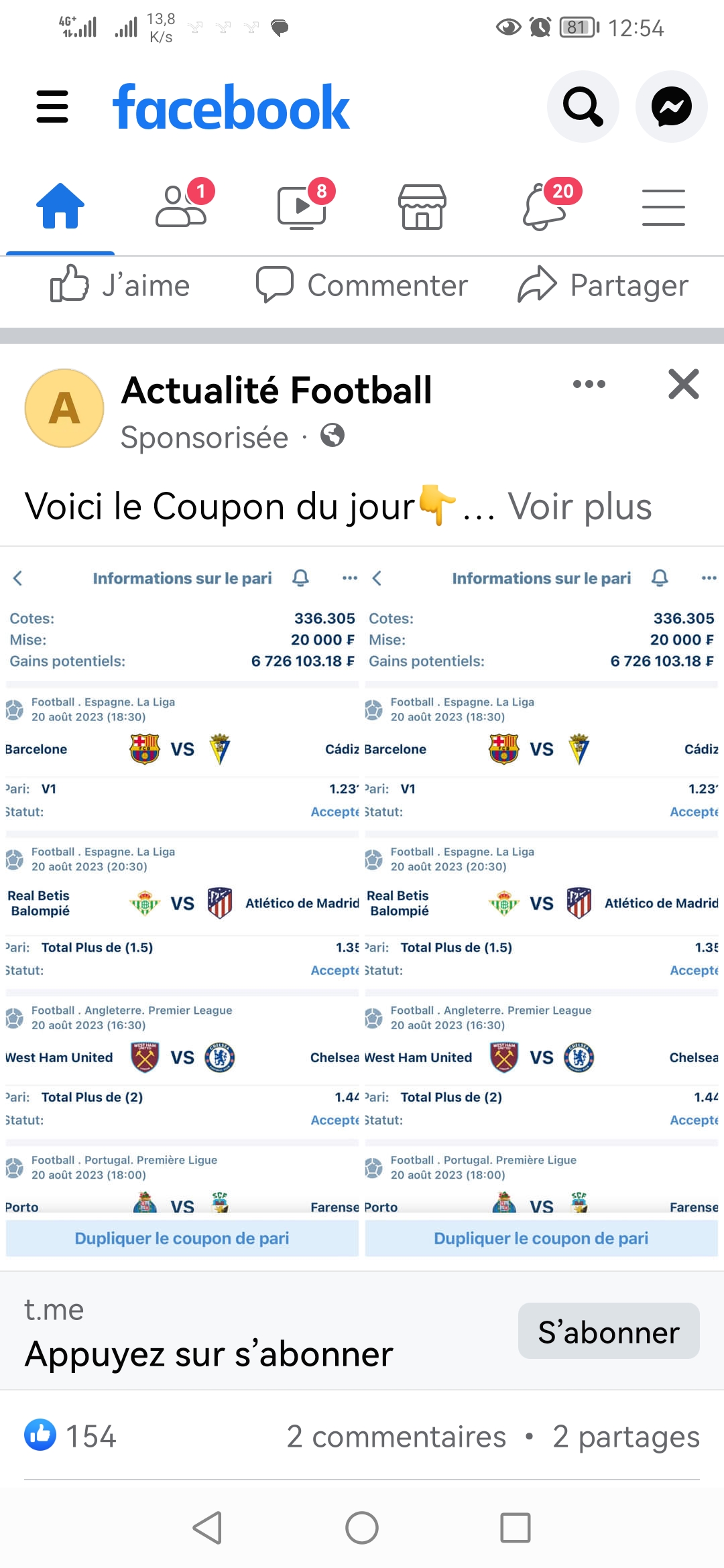Viewport: 724px width, 1568px height.
Task: Open the three-line menu tab
Action: [x=663, y=207]
